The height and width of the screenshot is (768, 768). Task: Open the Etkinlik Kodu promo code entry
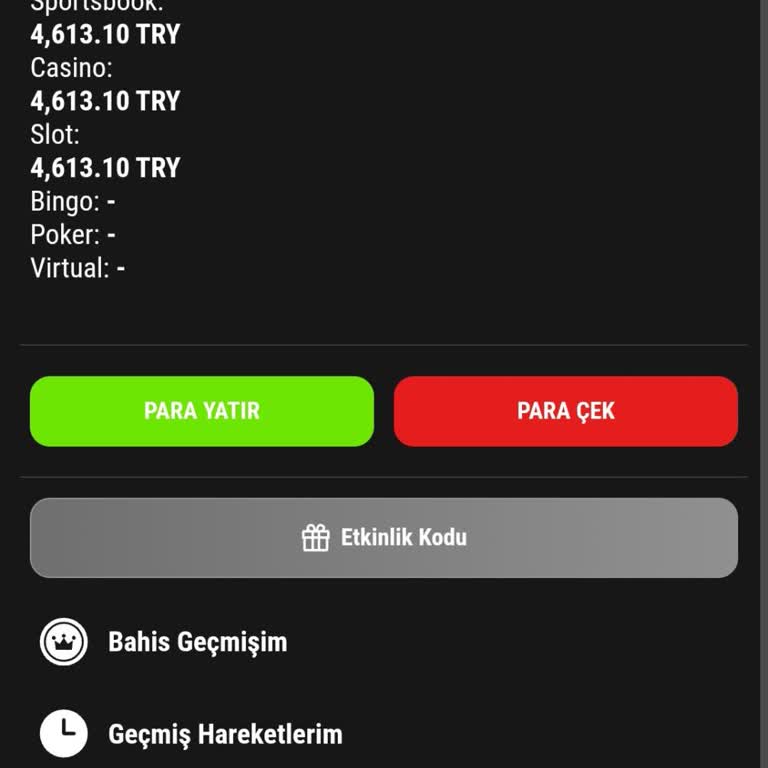tap(384, 537)
